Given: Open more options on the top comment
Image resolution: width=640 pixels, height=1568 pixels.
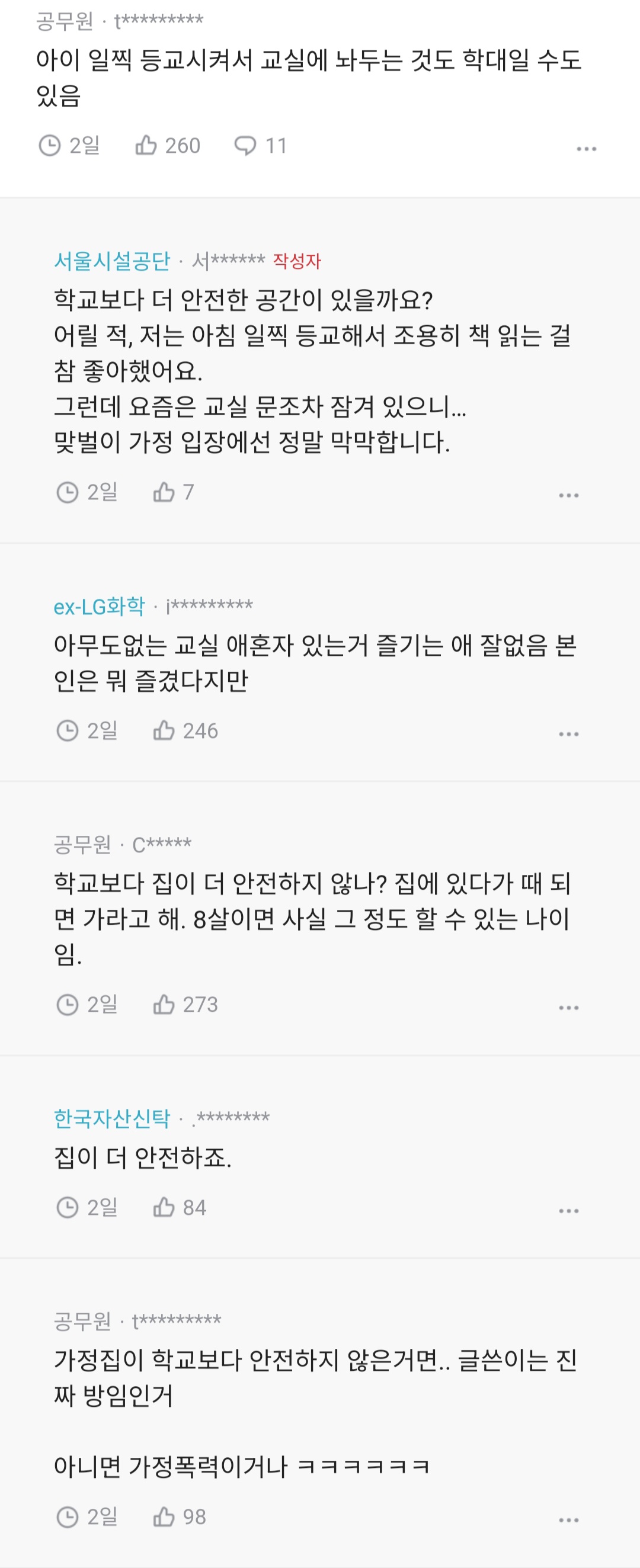Looking at the screenshot, I should [x=586, y=149].
